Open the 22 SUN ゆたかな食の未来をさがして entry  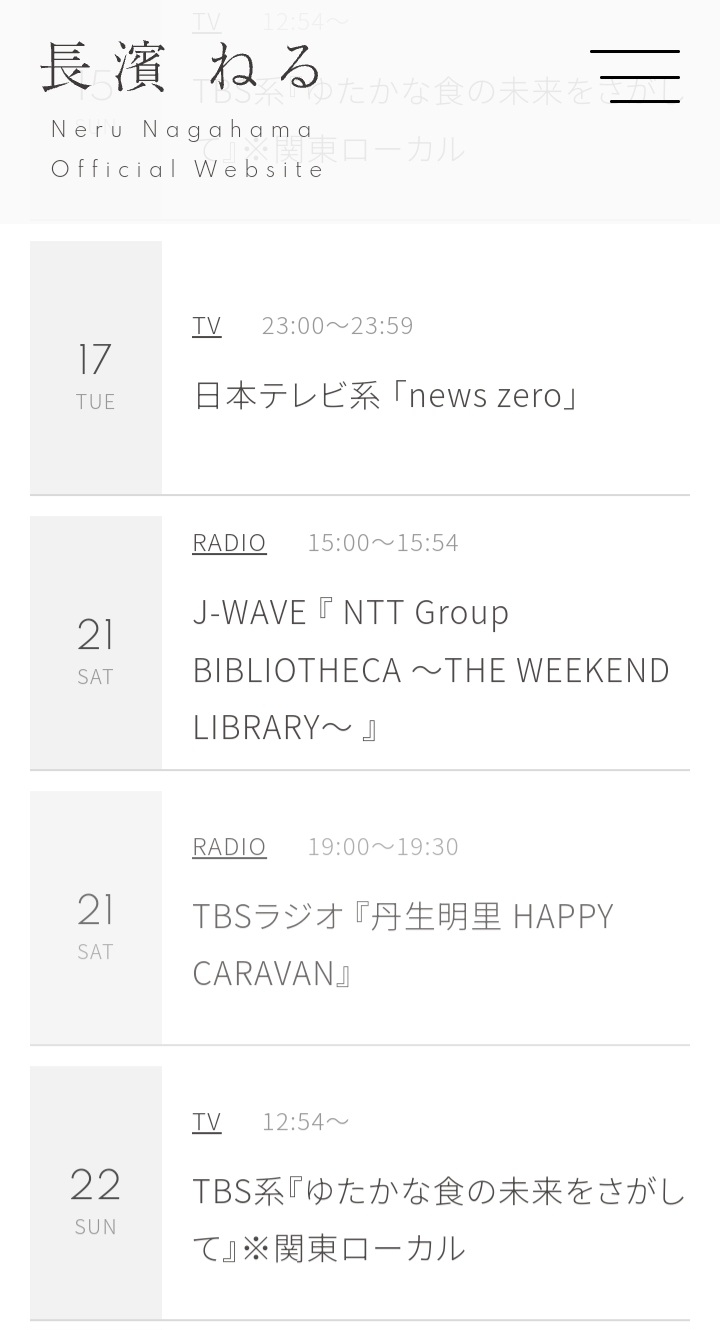click(360, 1193)
